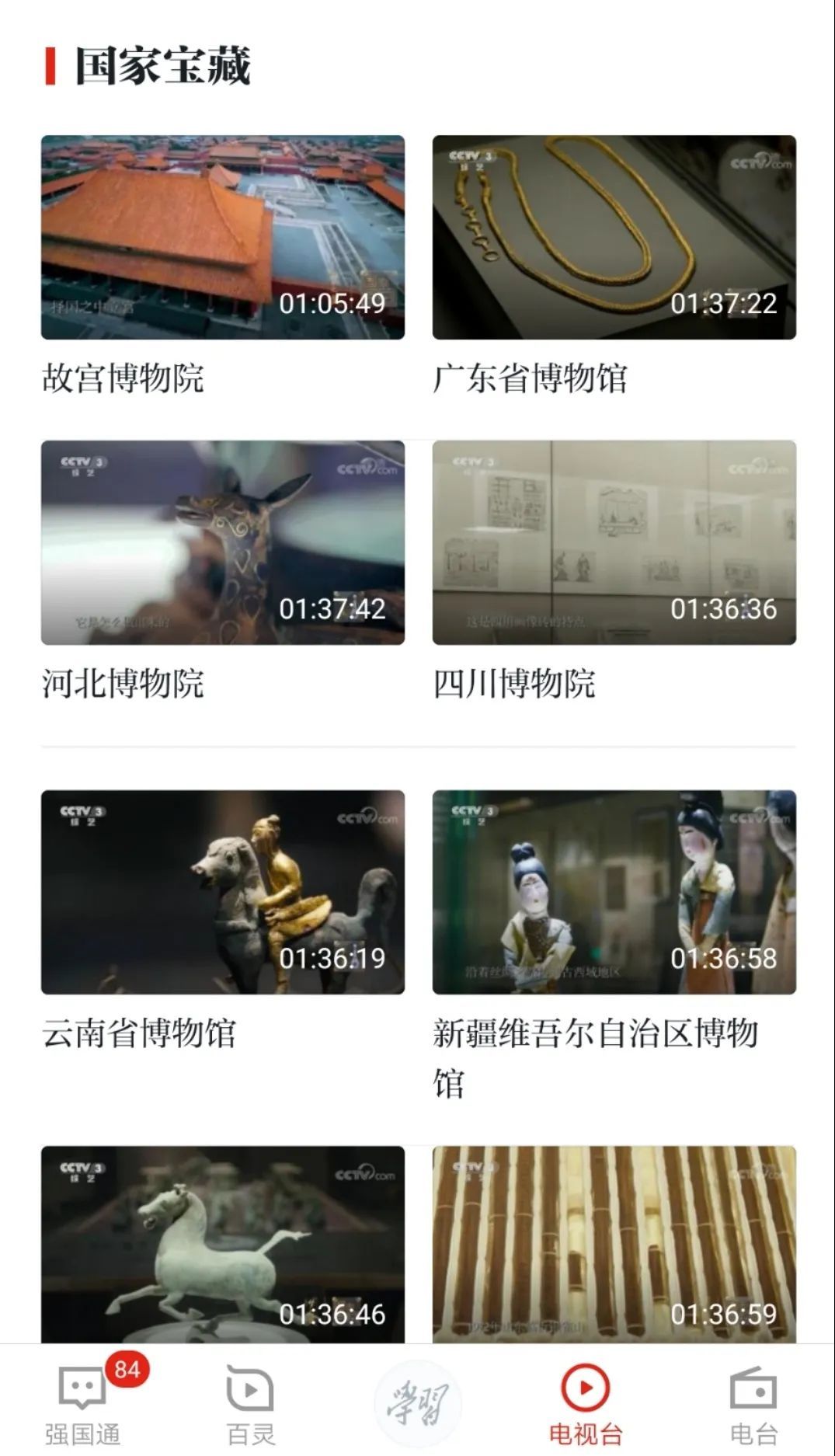Viewport: 835px width, 1456px height.
Task: Watch the 河北博物院 video
Action: click(223, 542)
